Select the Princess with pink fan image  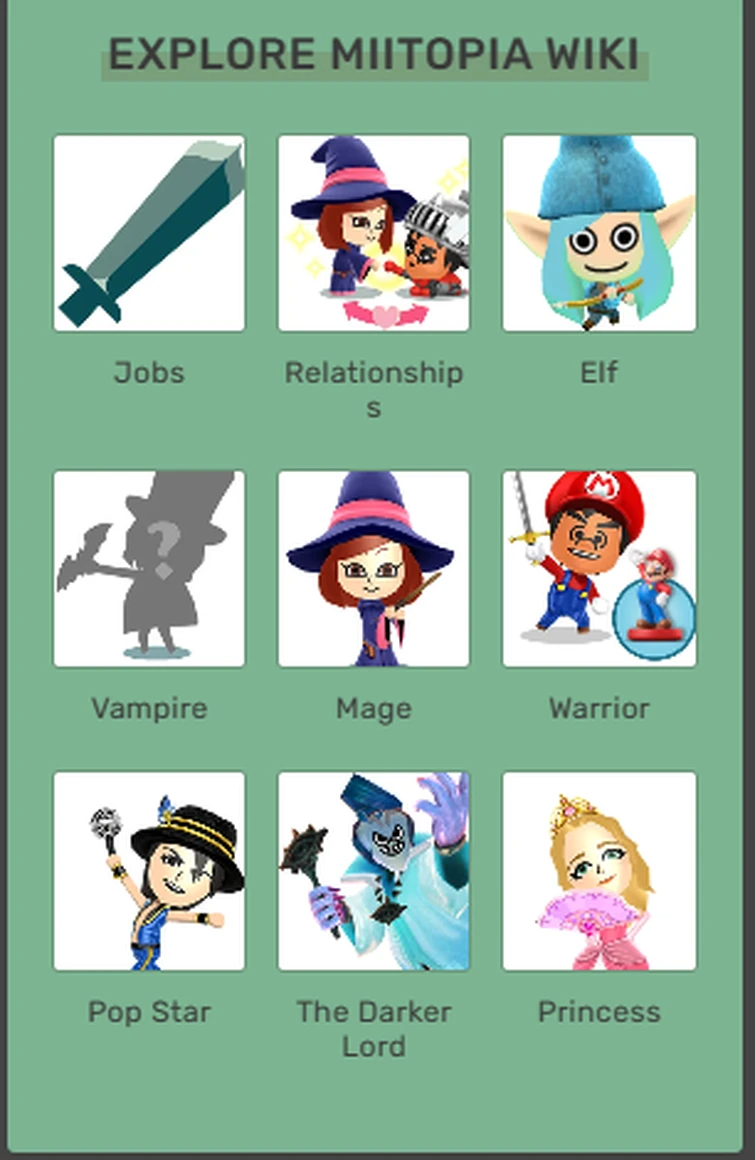coord(599,868)
